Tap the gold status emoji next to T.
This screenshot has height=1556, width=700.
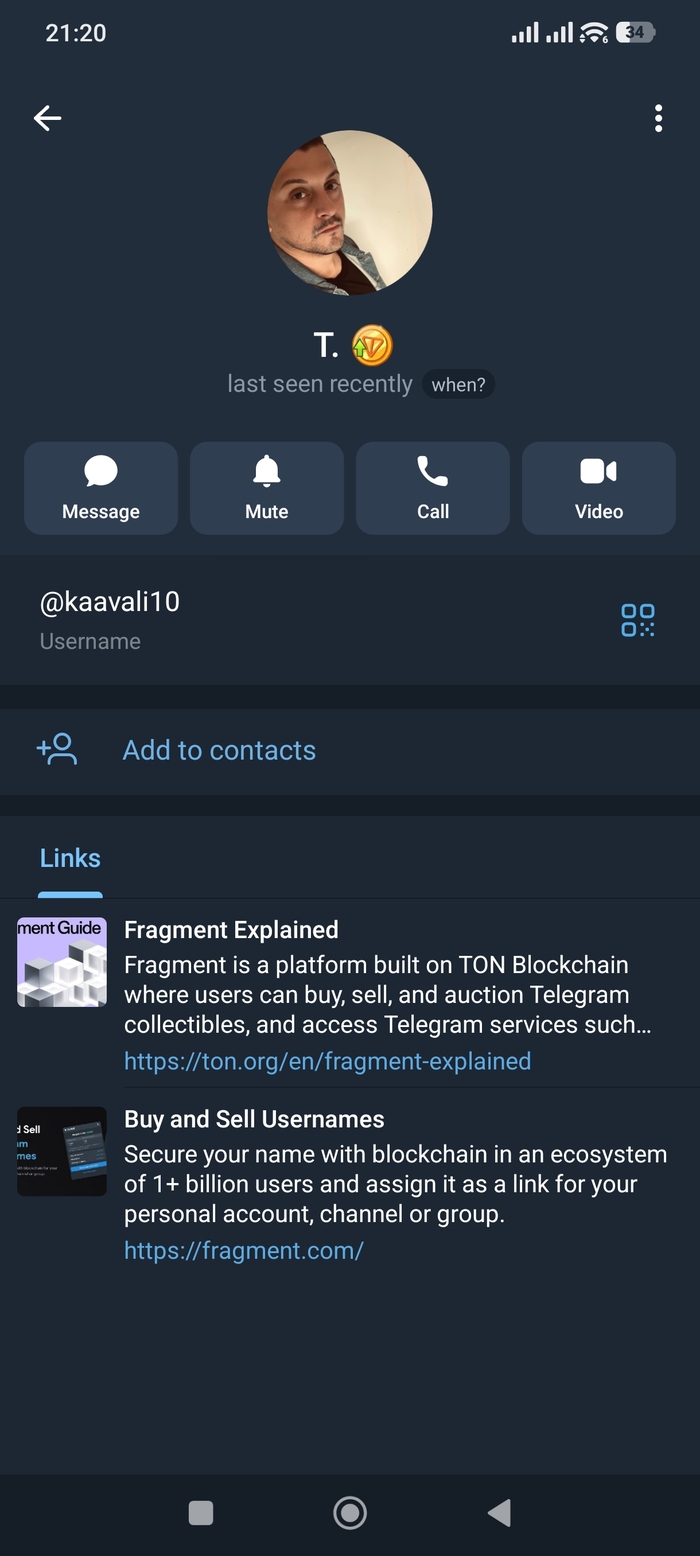372,346
